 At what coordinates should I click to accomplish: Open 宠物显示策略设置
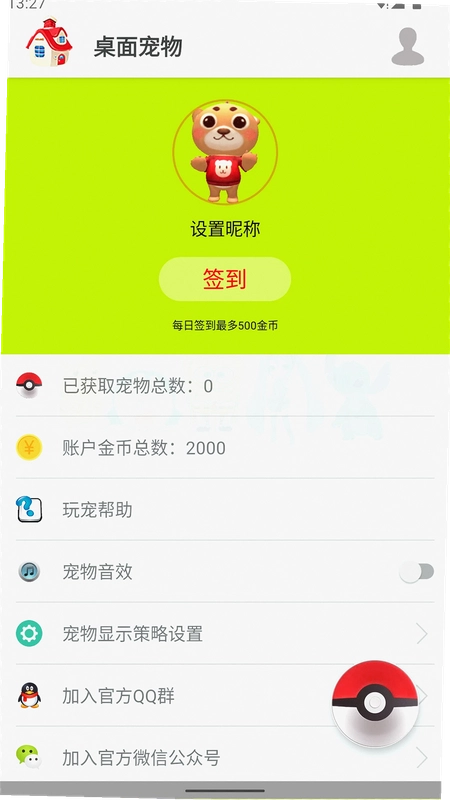click(x=225, y=634)
